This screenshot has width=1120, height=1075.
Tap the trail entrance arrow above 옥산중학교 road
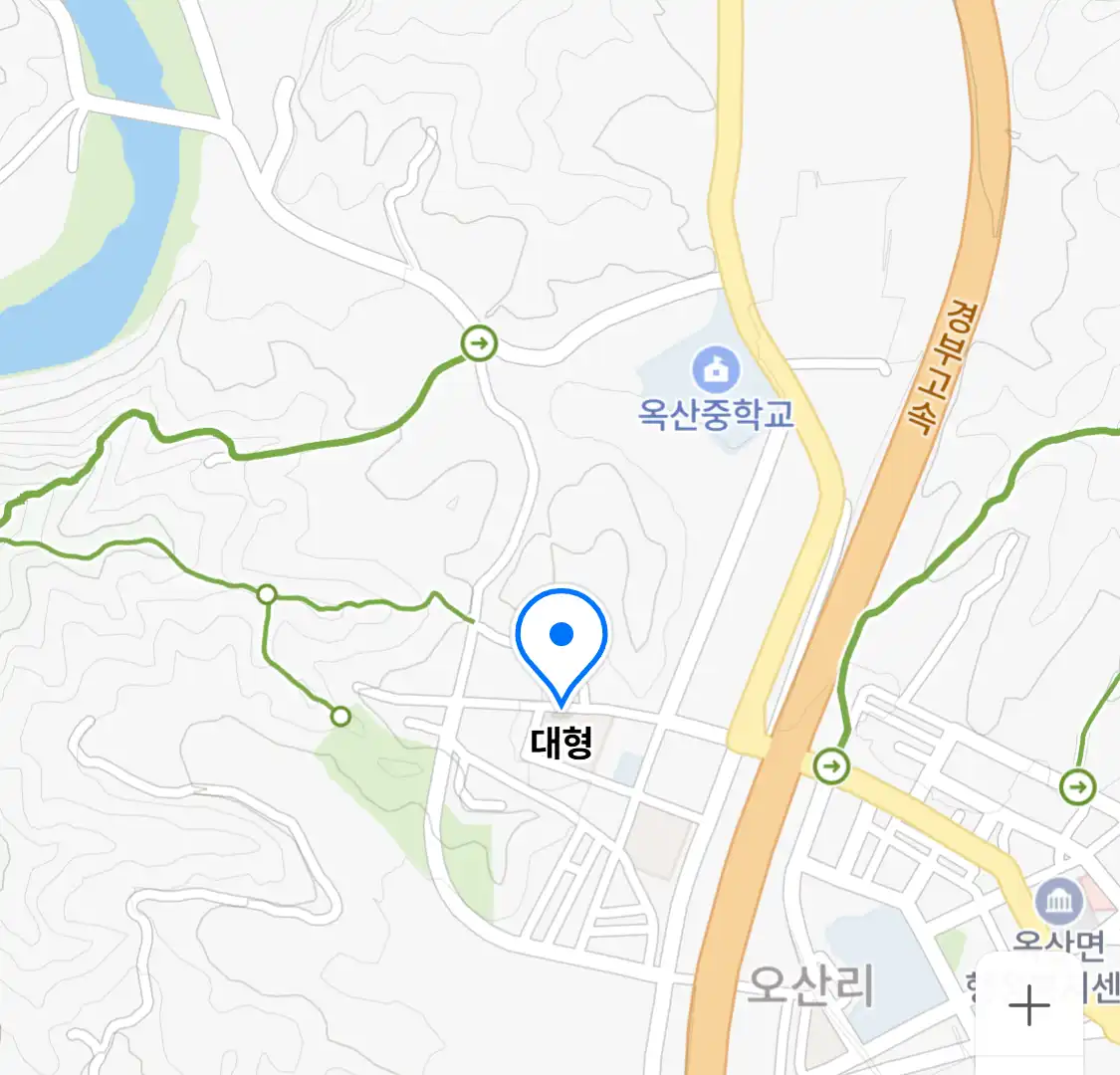tap(479, 344)
